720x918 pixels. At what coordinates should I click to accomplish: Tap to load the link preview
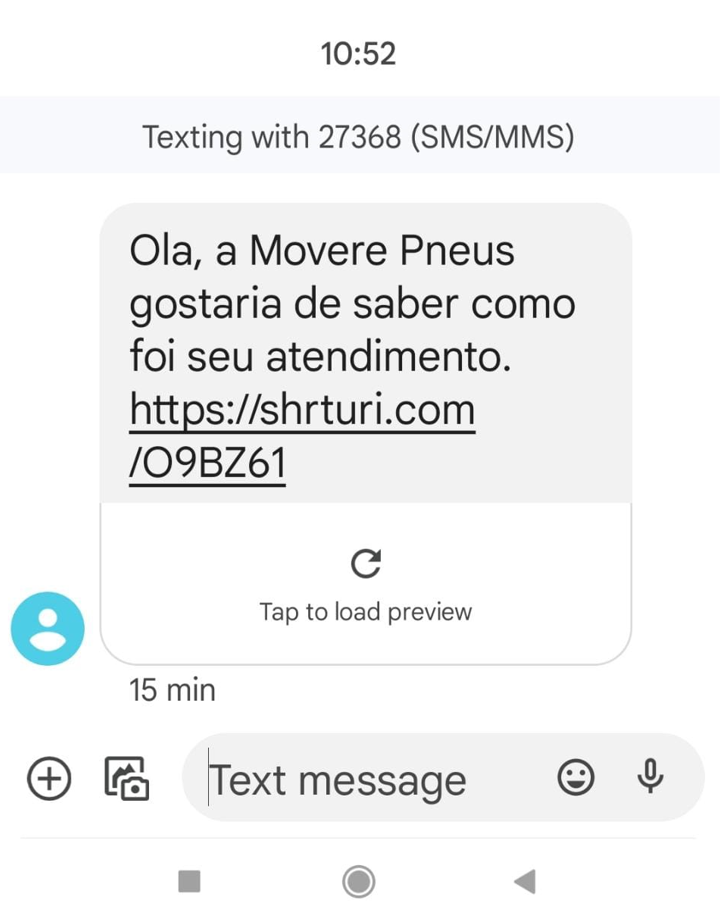click(365, 584)
